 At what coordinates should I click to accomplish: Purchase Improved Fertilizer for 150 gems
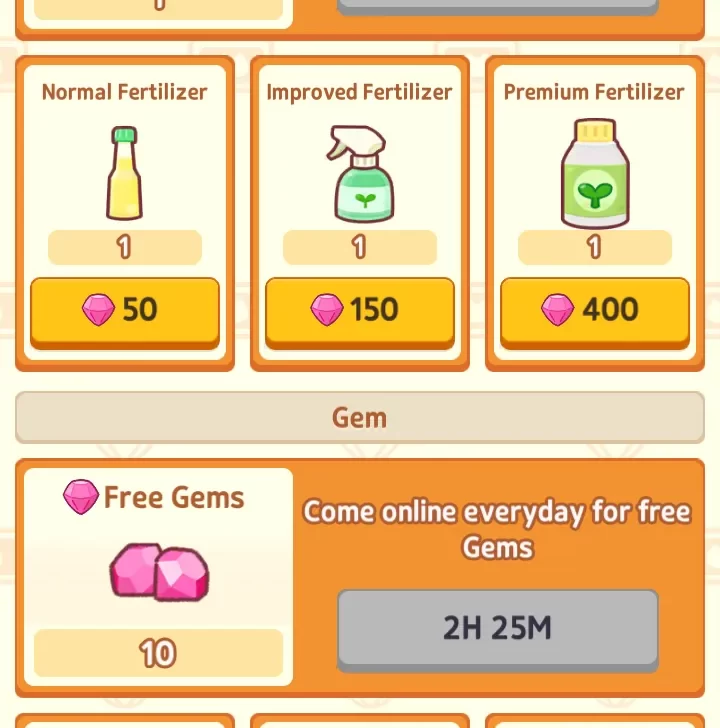[x=360, y=311]
